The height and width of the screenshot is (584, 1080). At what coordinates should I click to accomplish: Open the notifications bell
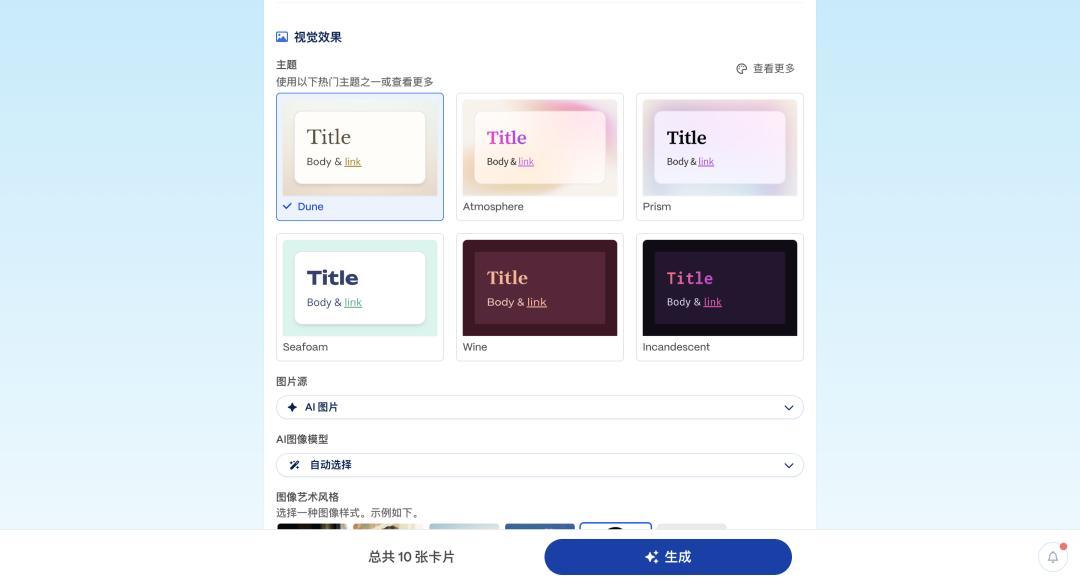[1052, 557]
